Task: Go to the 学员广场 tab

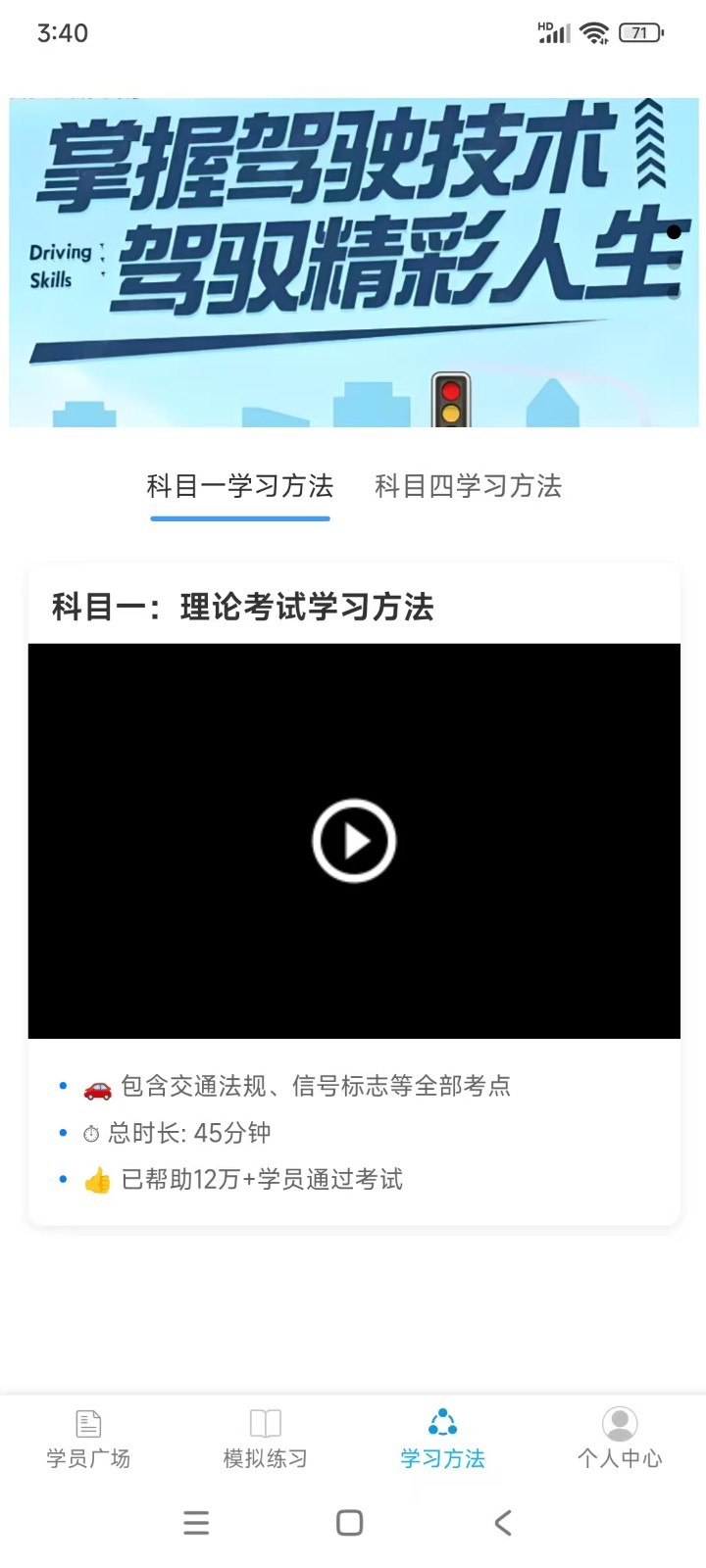Action: 88,1439
